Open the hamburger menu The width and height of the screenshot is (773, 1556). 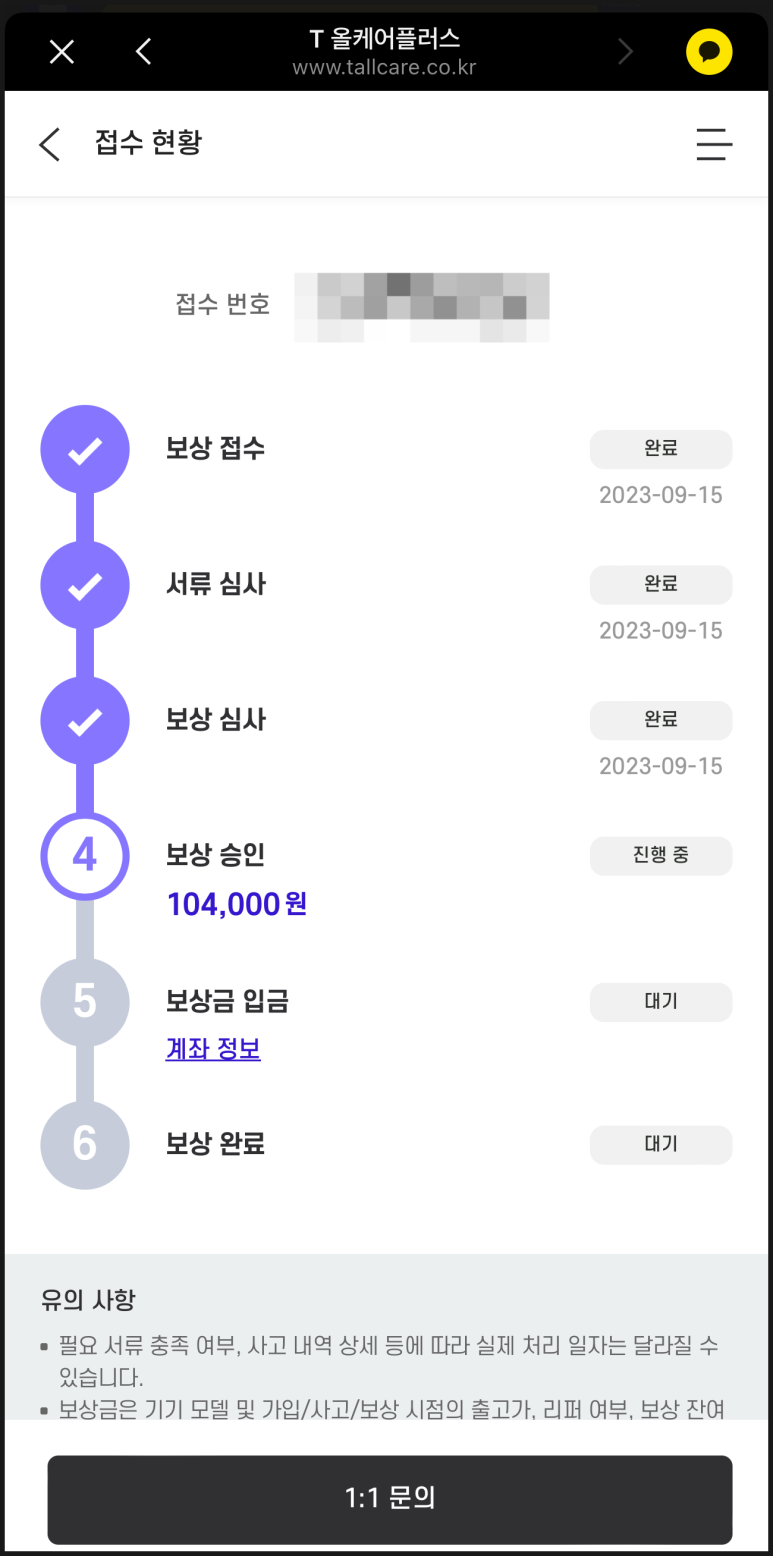tap(714, 144)
